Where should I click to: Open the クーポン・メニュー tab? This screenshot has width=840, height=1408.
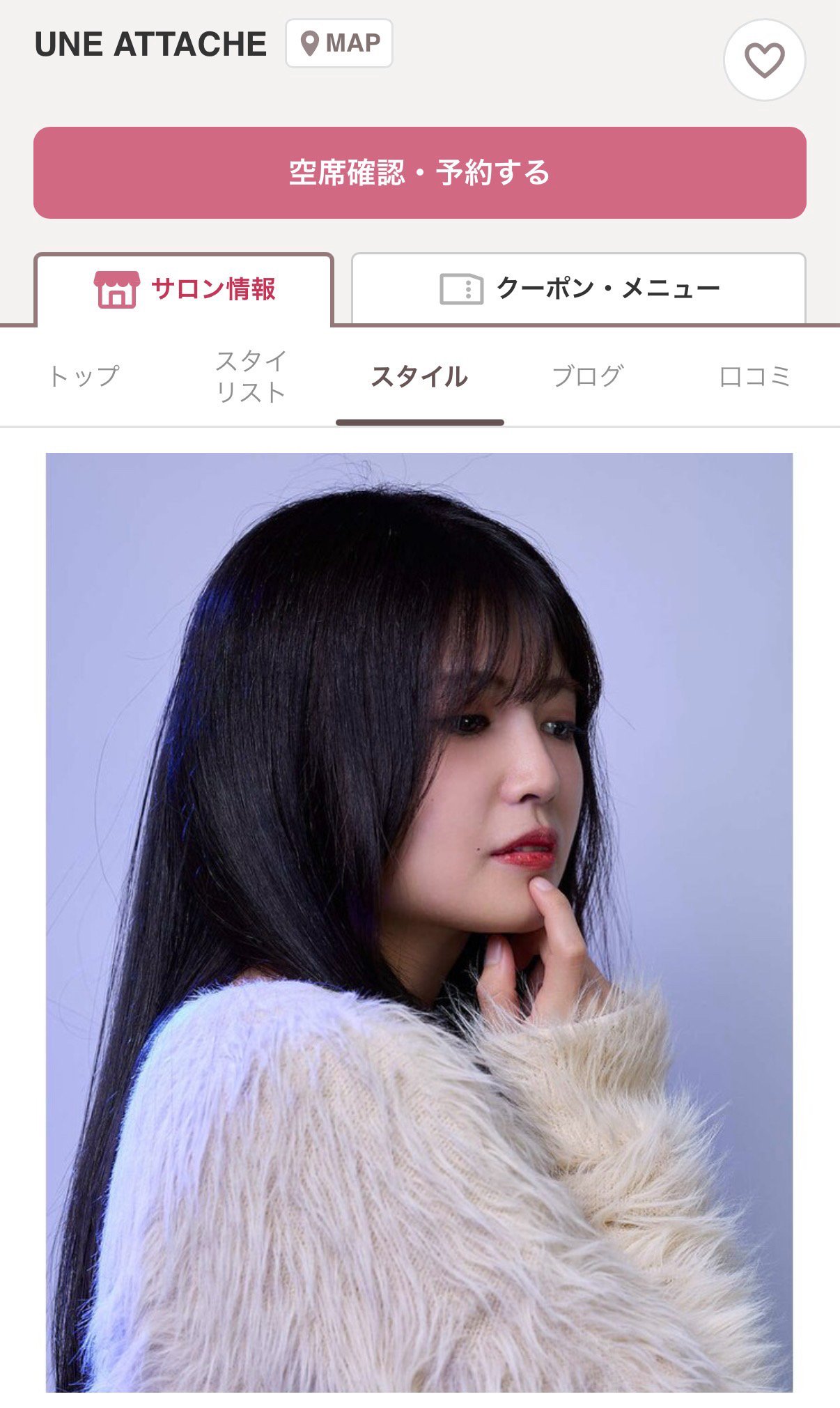click(578, 288)
